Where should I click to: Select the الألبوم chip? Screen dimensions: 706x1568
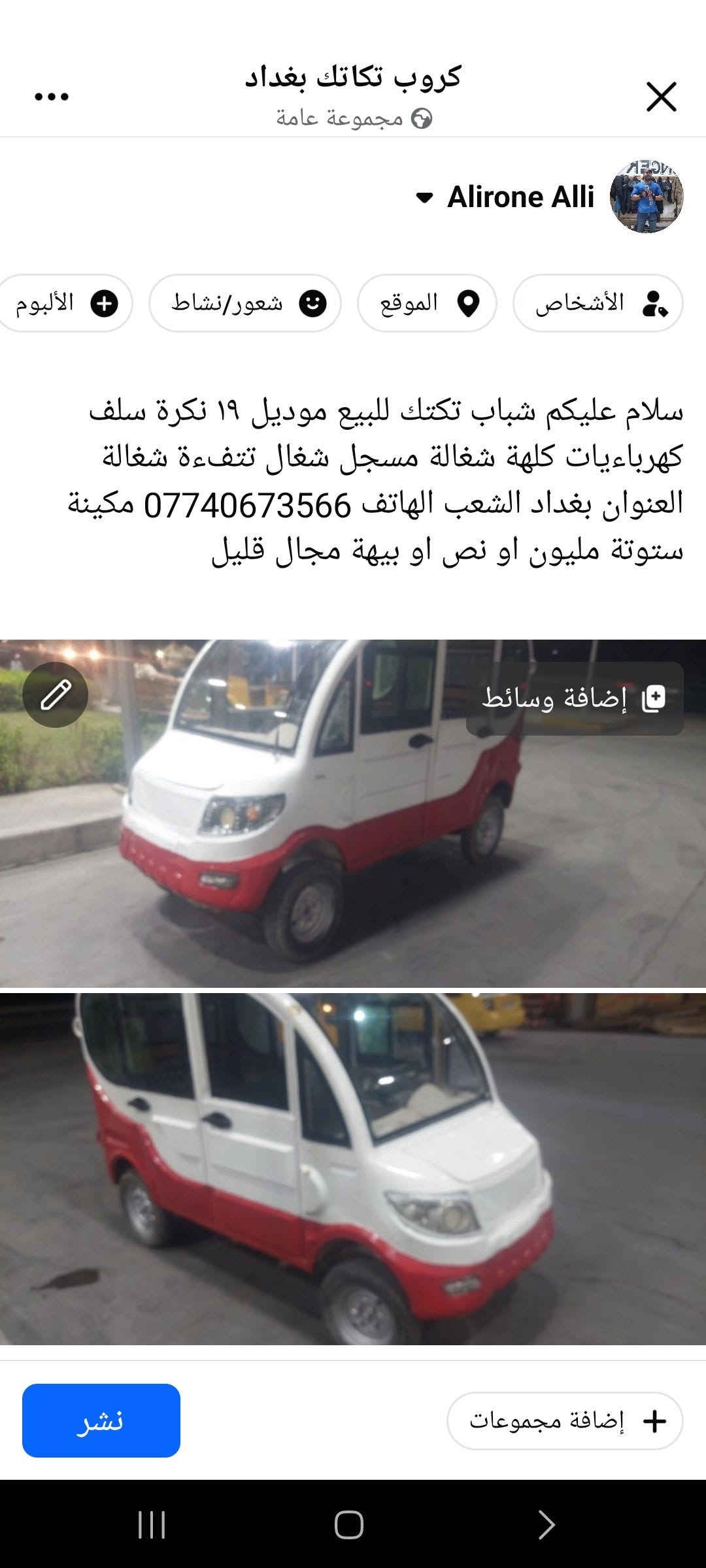(65, 303)
